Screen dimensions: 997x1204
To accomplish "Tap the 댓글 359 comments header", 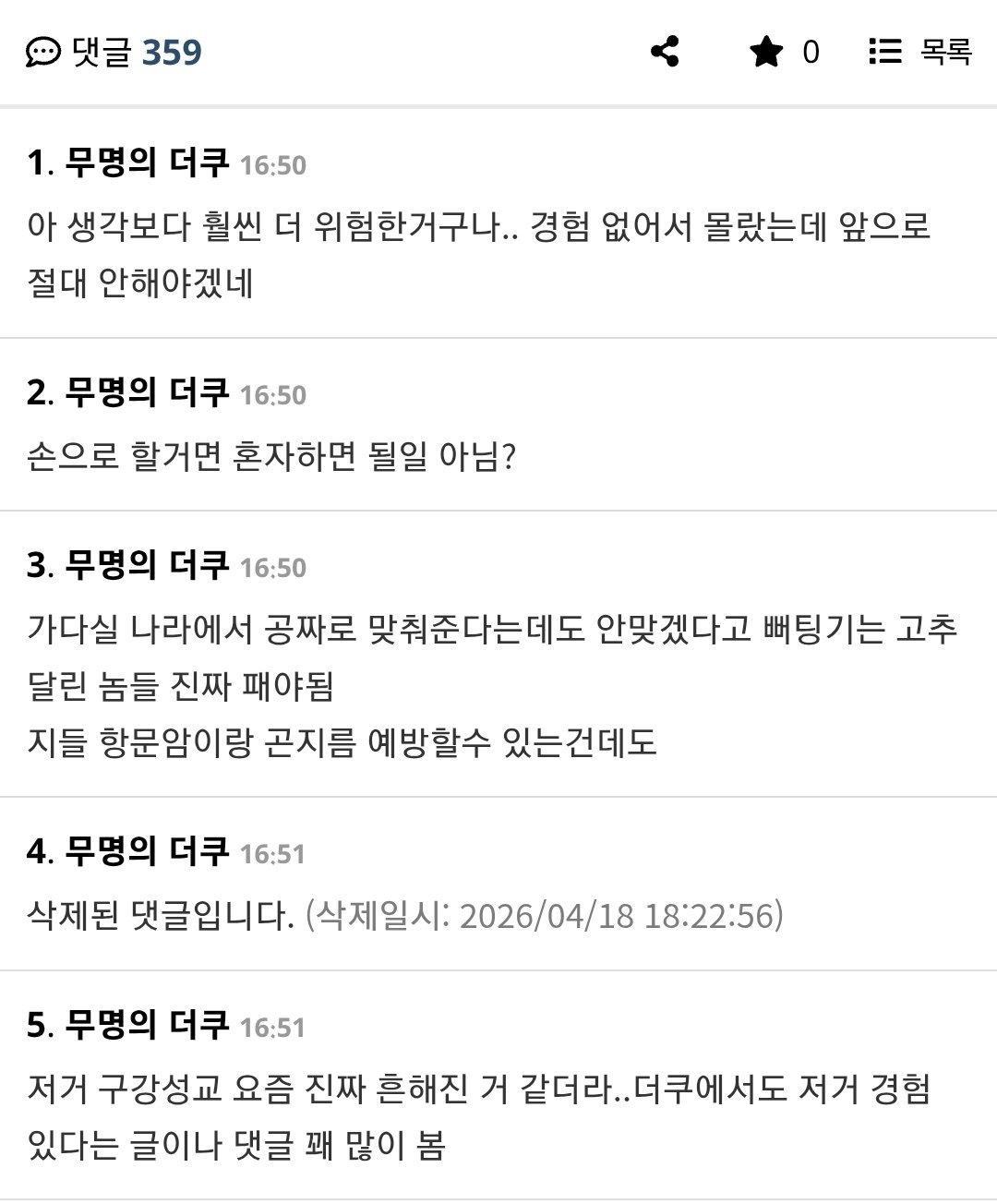I will click(x=114, y=52).
